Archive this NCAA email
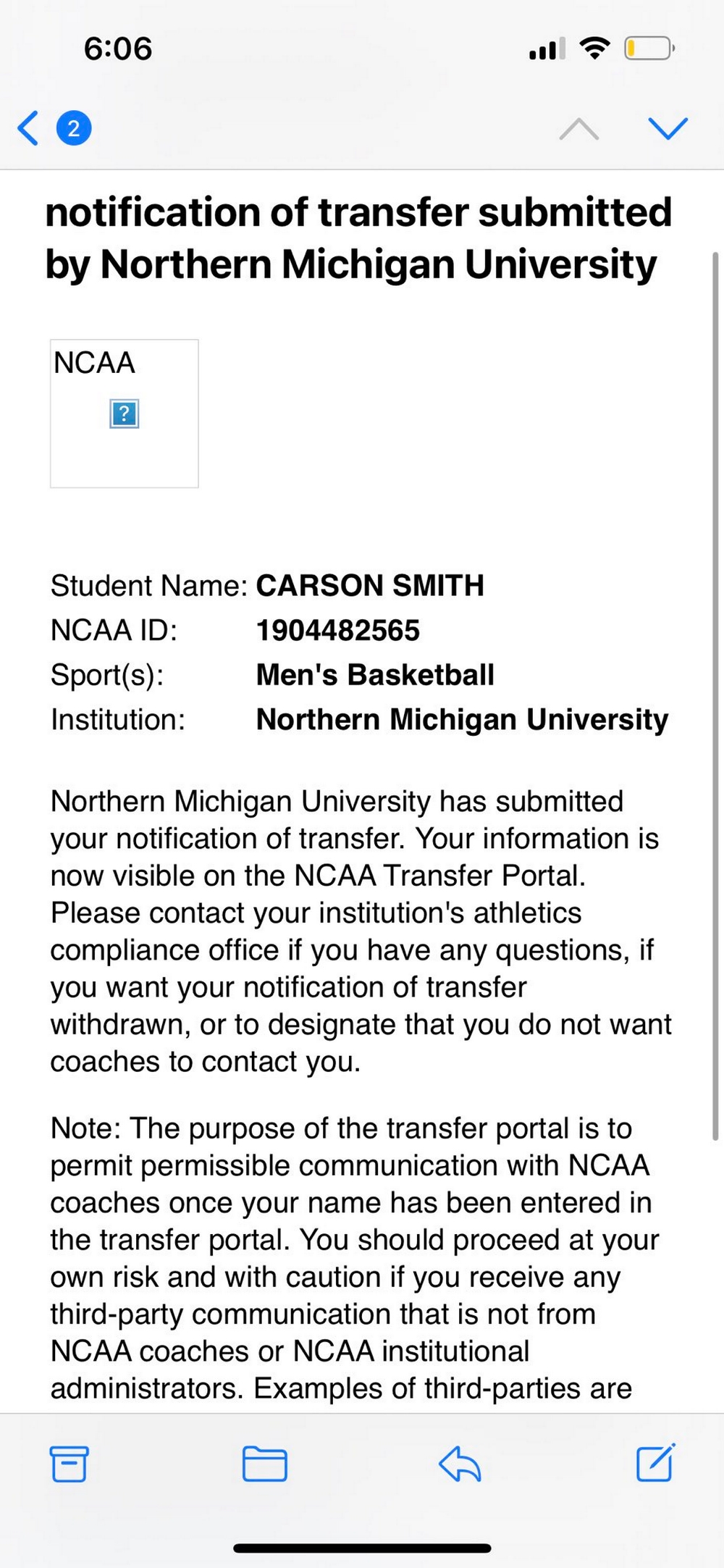The width and height of the screenshot is (724, 1568). [x=70, y=1464]
